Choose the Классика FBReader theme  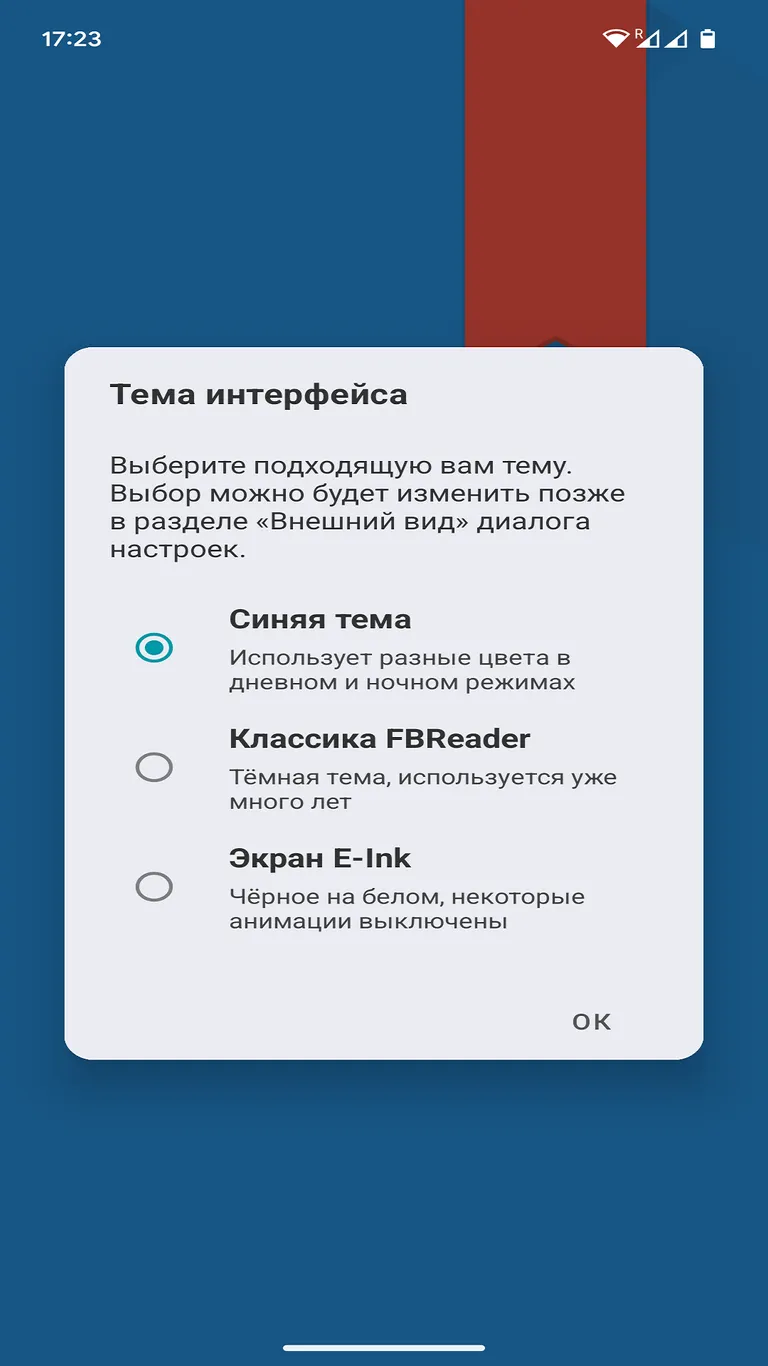(x=154, y=767)
